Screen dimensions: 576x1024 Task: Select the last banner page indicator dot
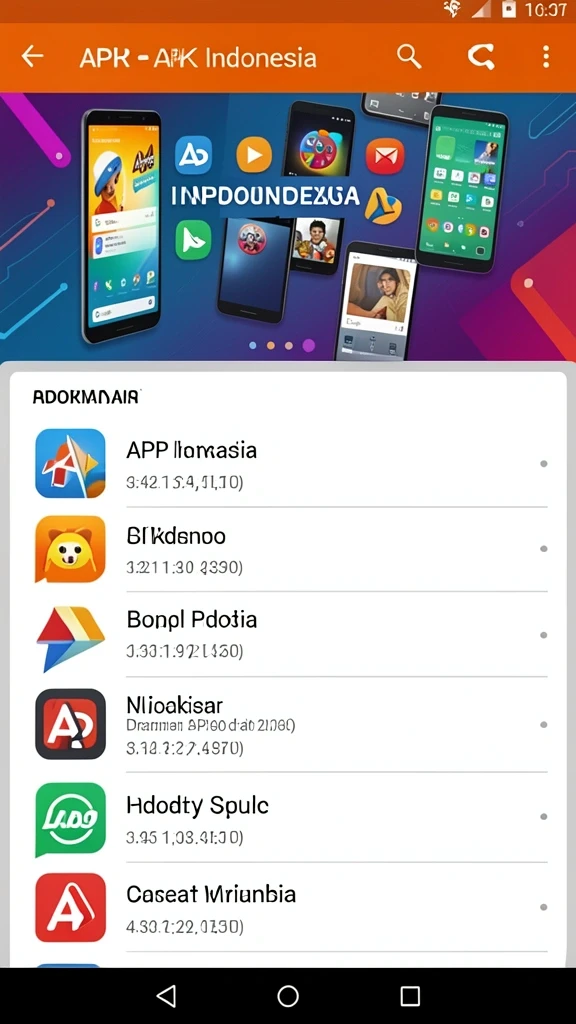[x=309, y=345]
